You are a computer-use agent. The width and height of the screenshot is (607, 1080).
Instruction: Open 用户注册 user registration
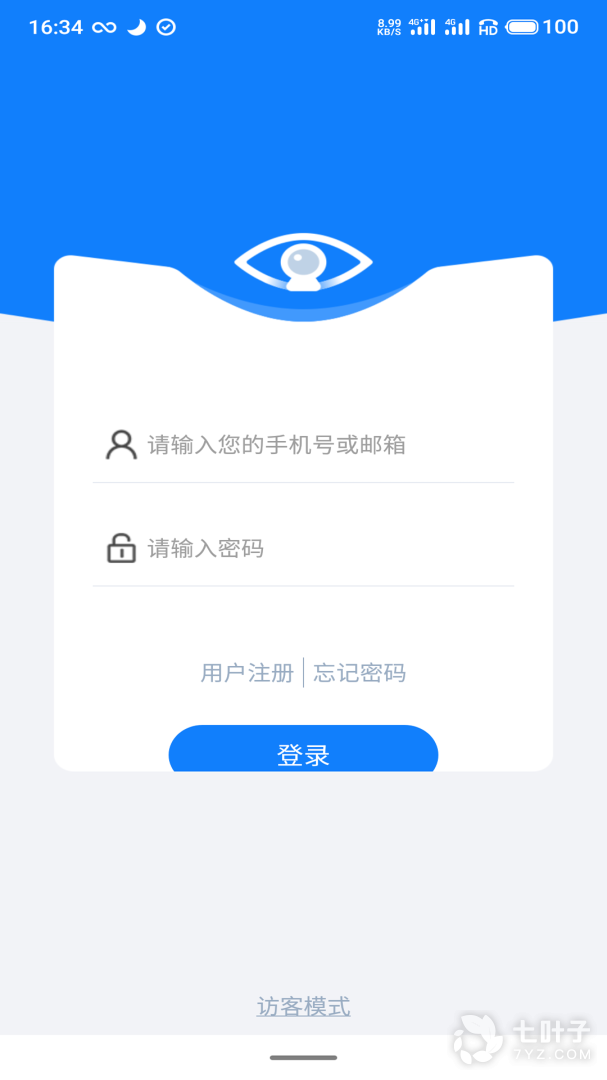(247, 673)
